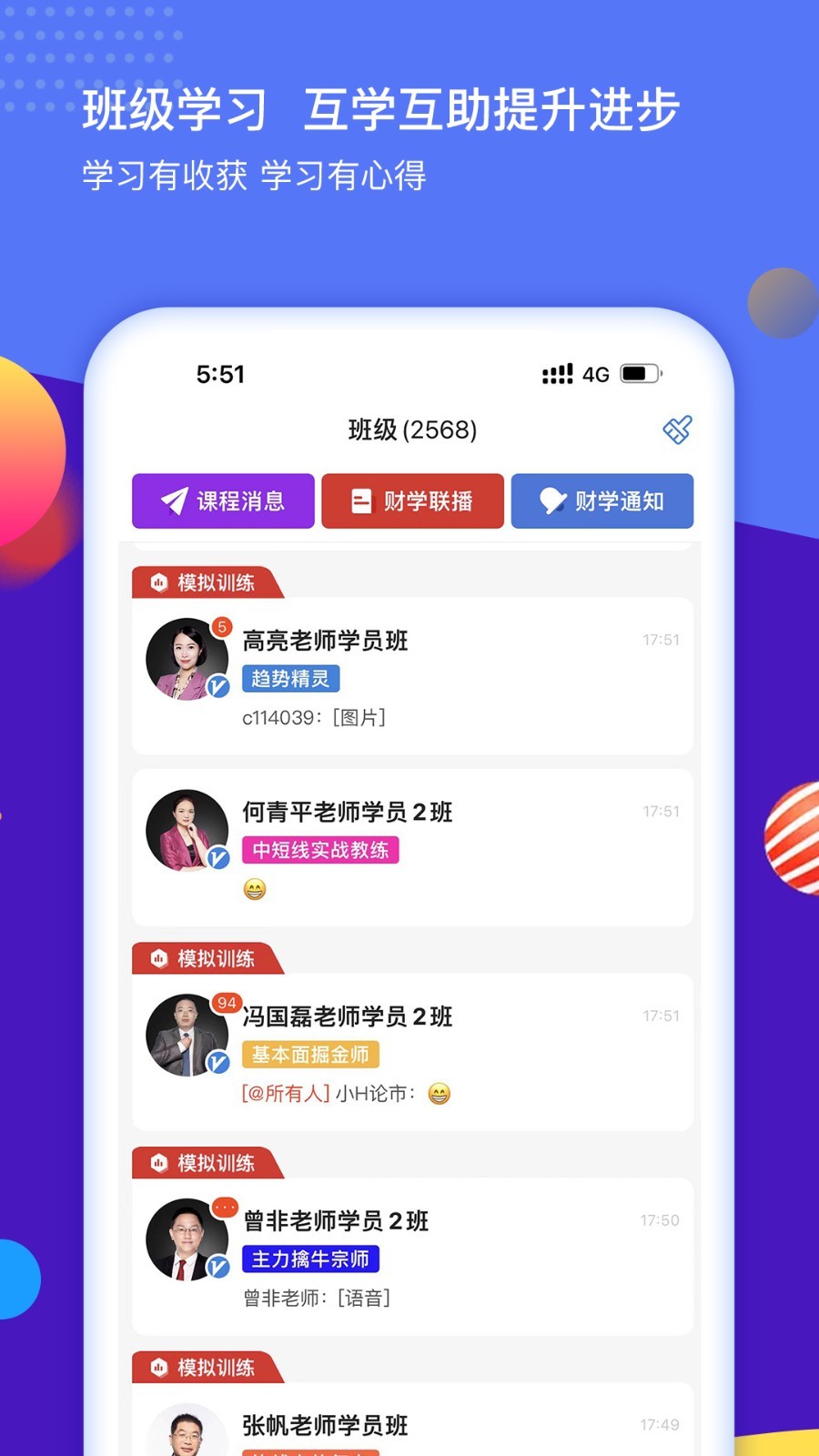Click the 模拟训练 label above 冯国磊老师学员2班
Image resolution: width=819 pixels, height=1456 pixels.
point(207,957)
